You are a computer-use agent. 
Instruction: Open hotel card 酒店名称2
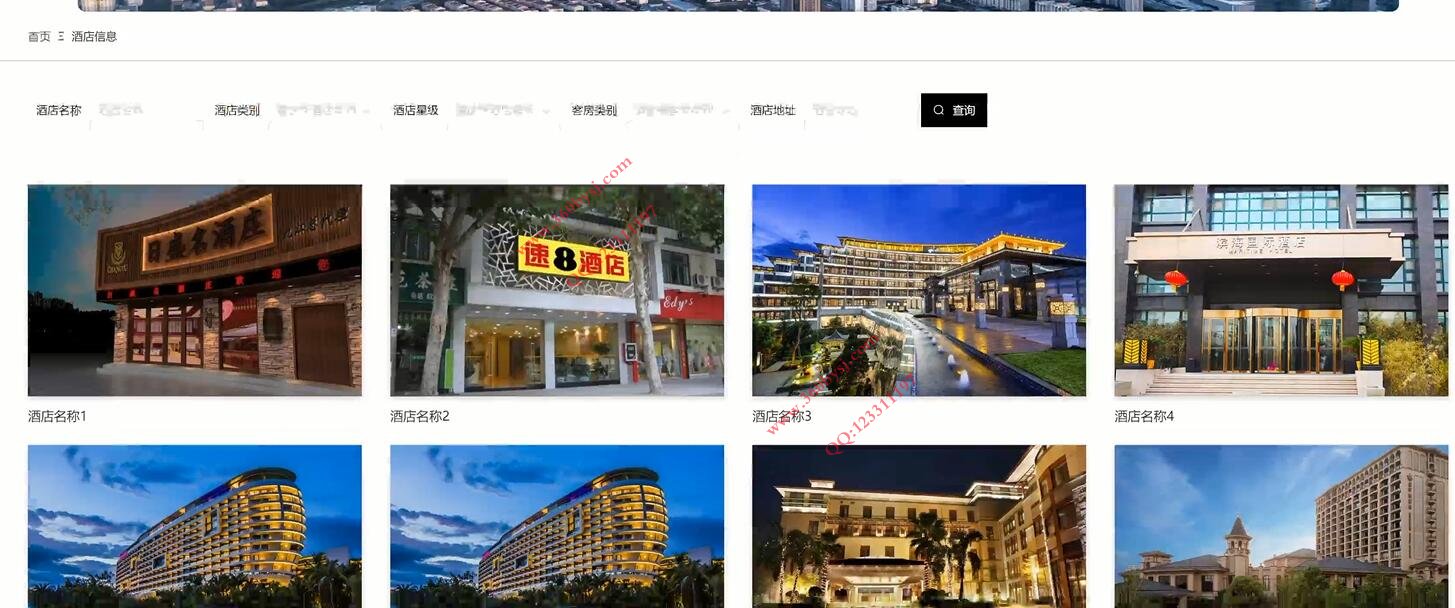tap(556, 290)
